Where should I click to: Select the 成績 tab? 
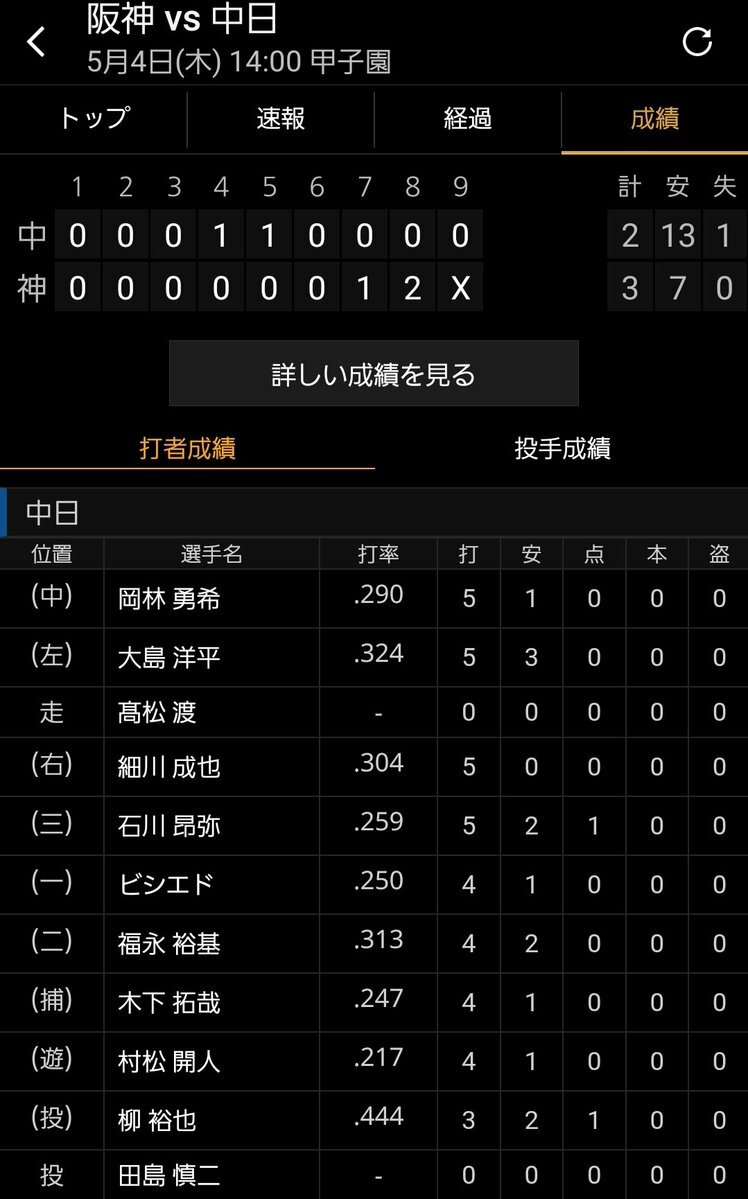tap(655, 119)
